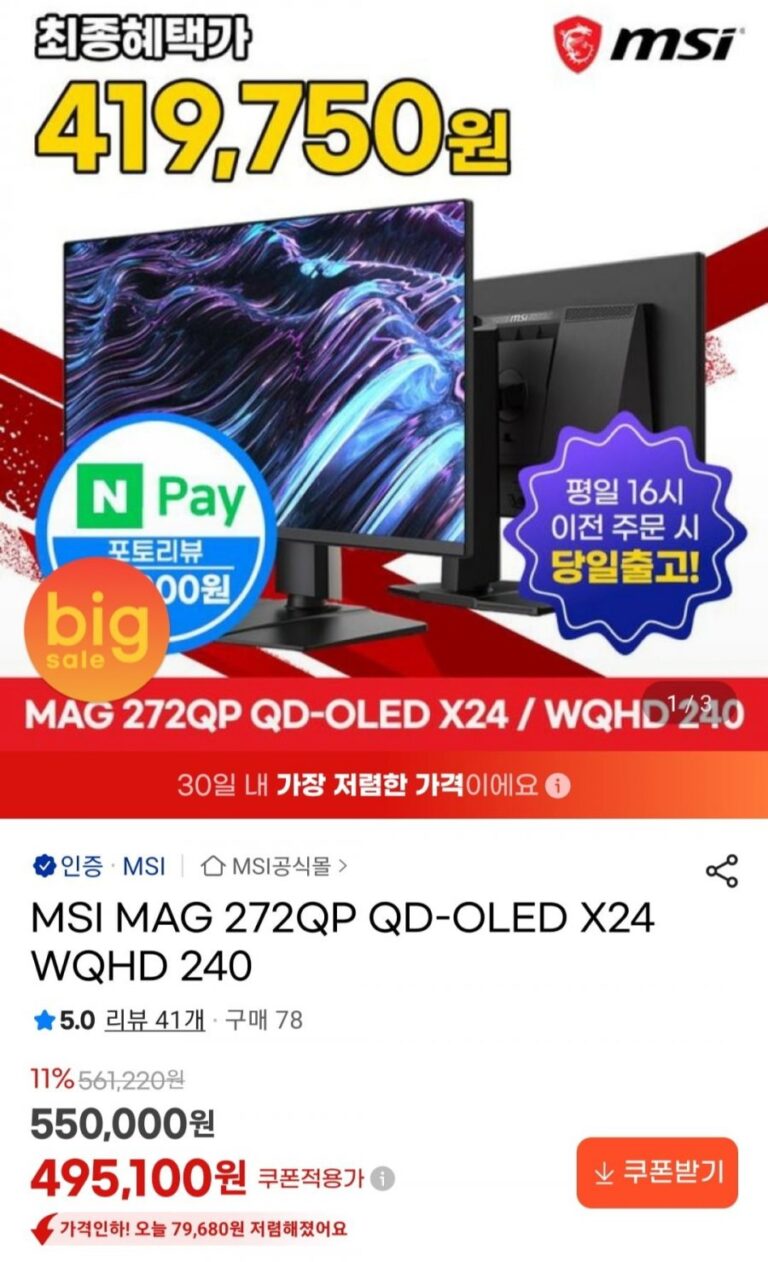Tap the info icon beside 쿠폰적용가
The image size is (768, 1262).
[x=382, y=1179]
